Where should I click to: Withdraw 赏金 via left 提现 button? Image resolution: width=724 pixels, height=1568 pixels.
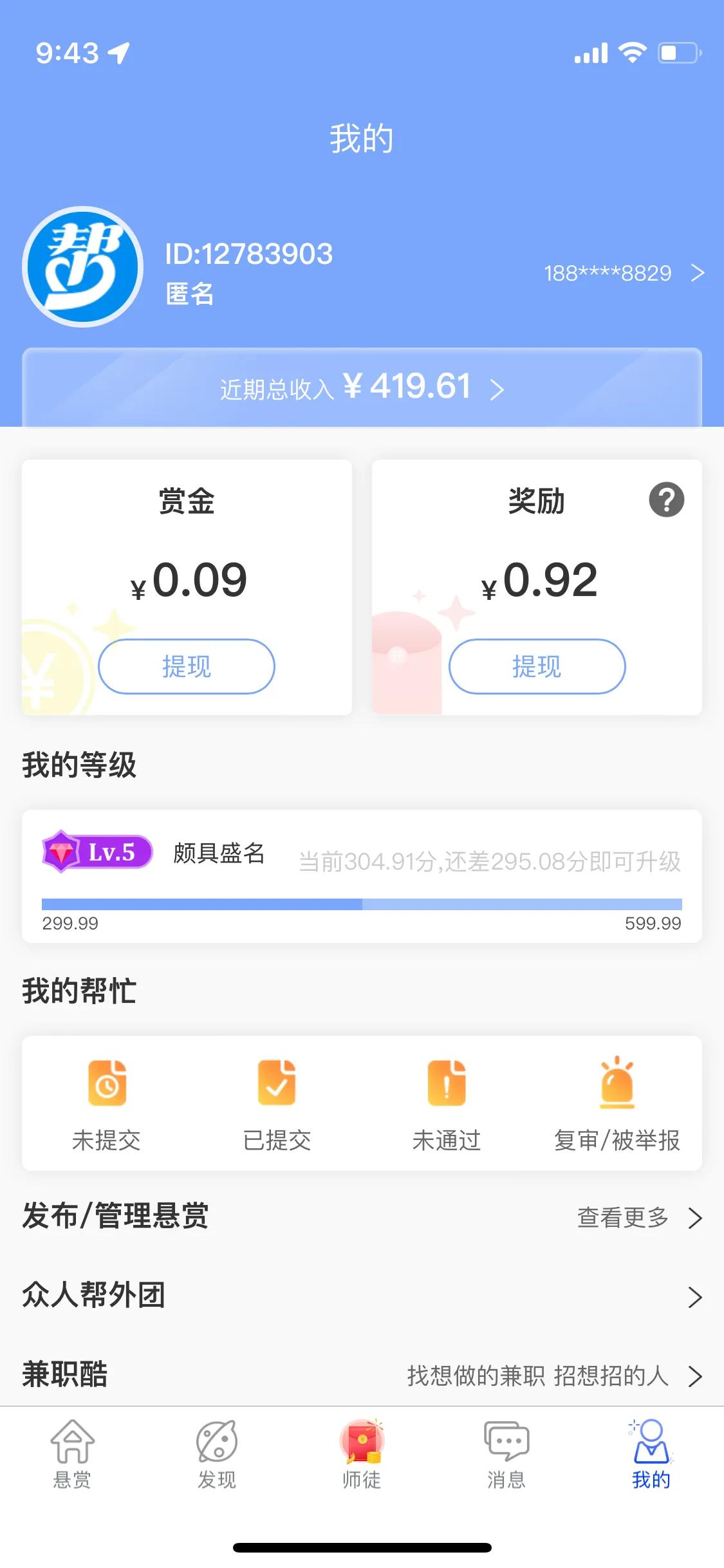click(186, 667)
